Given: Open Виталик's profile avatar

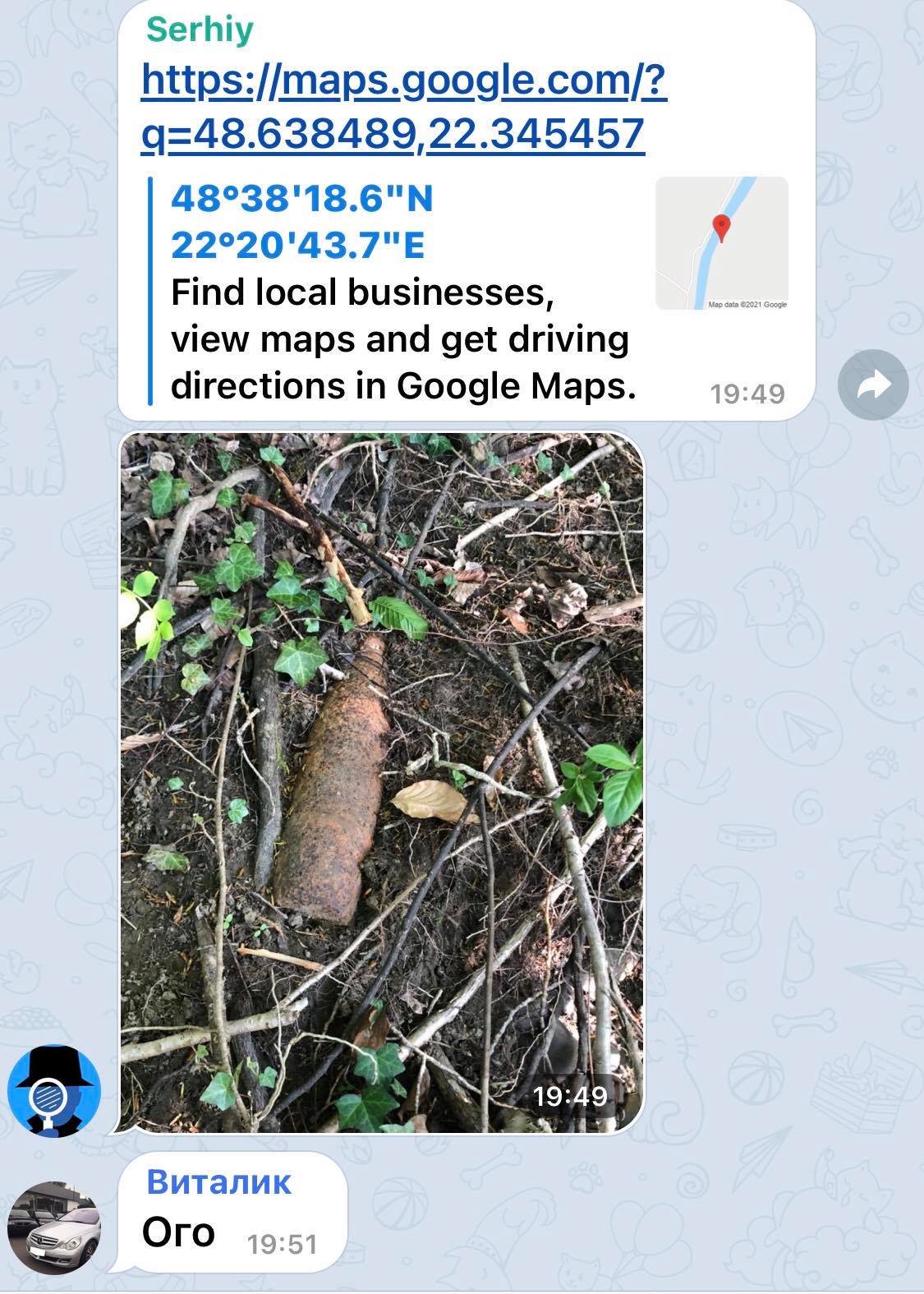Looking at the screenshot, I should pos(54,1227).
